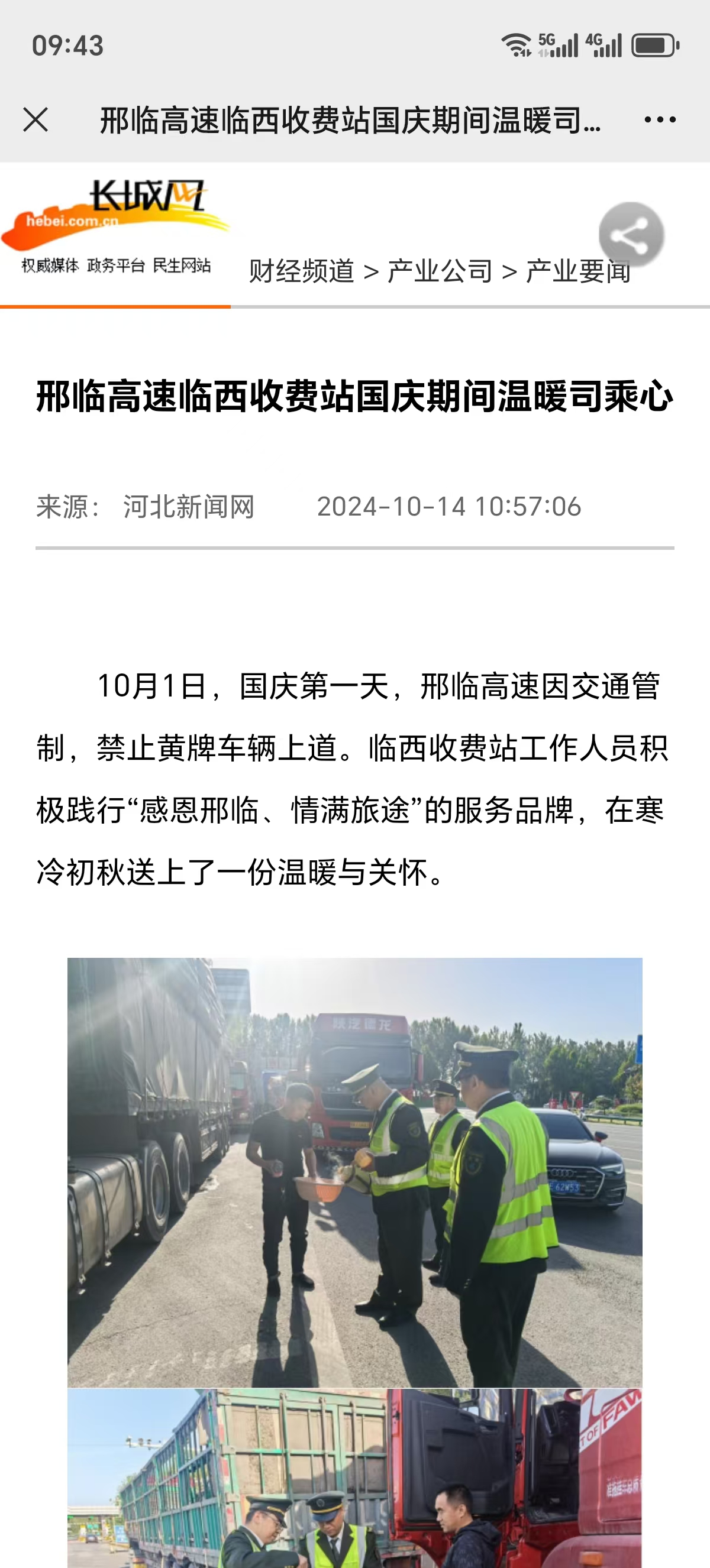Open the 财经频道 breadcrumb link
The image size is (710, 1568).
click(x=301, y=271)
